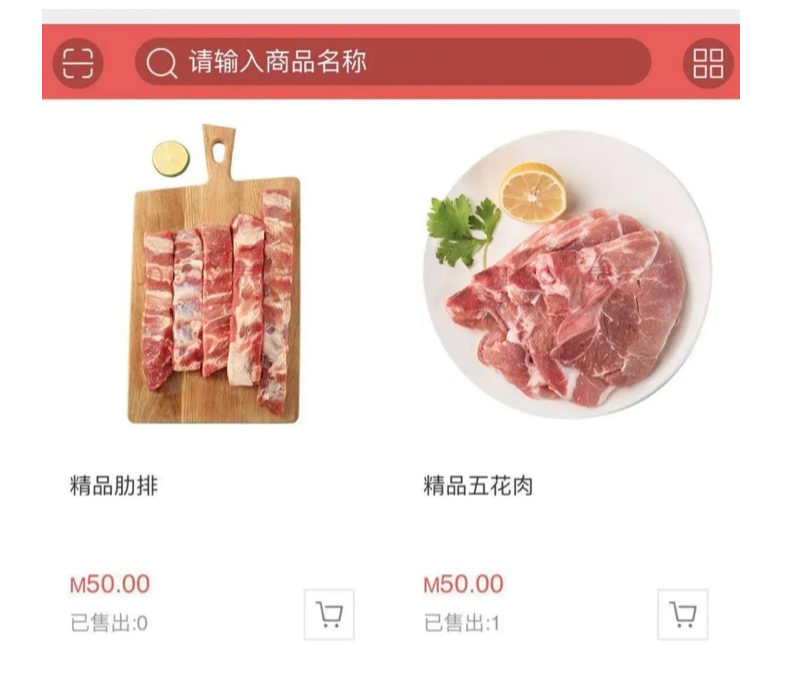This screenshot has height=675, width=791.
Task: Tap the 请输入商品名称 search field
Action: (393, 62)
